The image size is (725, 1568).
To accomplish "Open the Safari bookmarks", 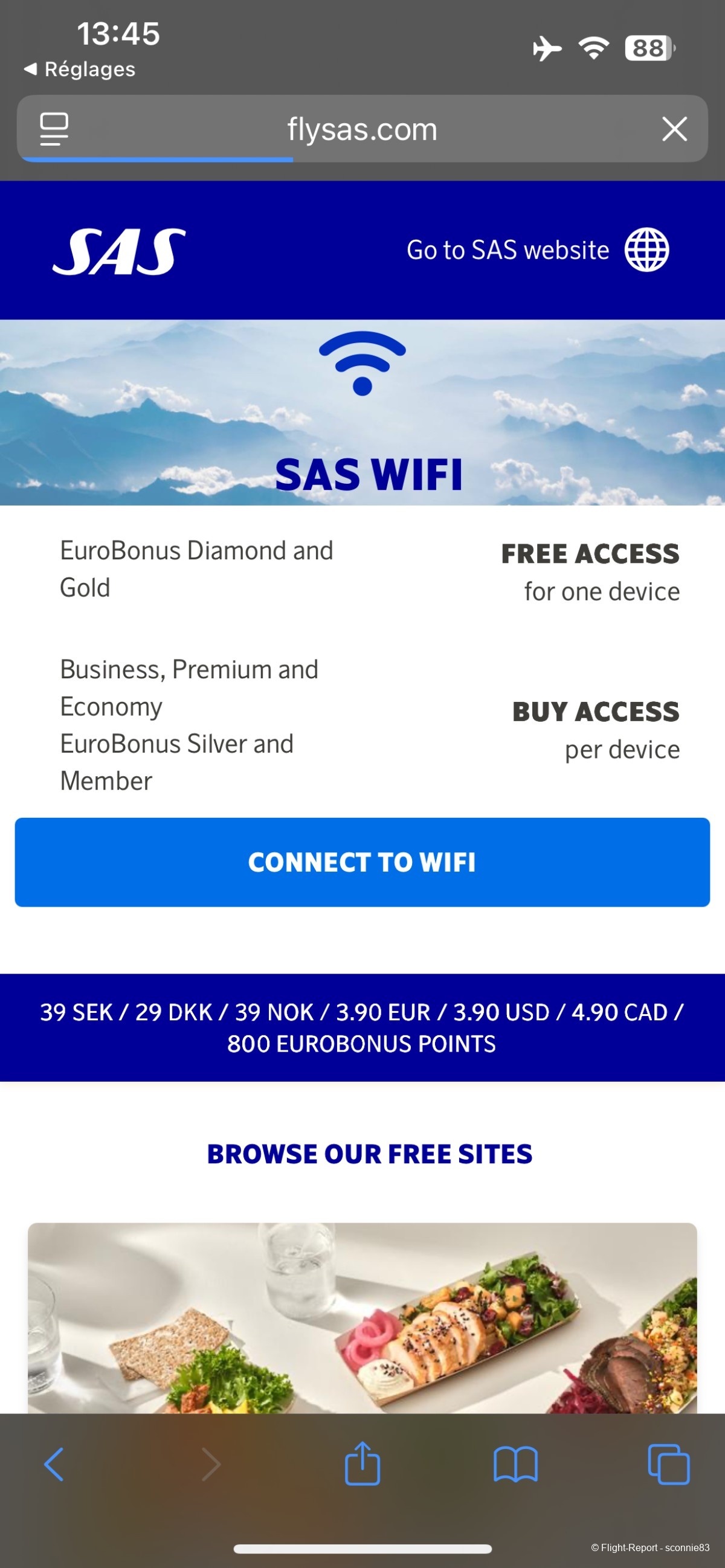I will 515,1464.
